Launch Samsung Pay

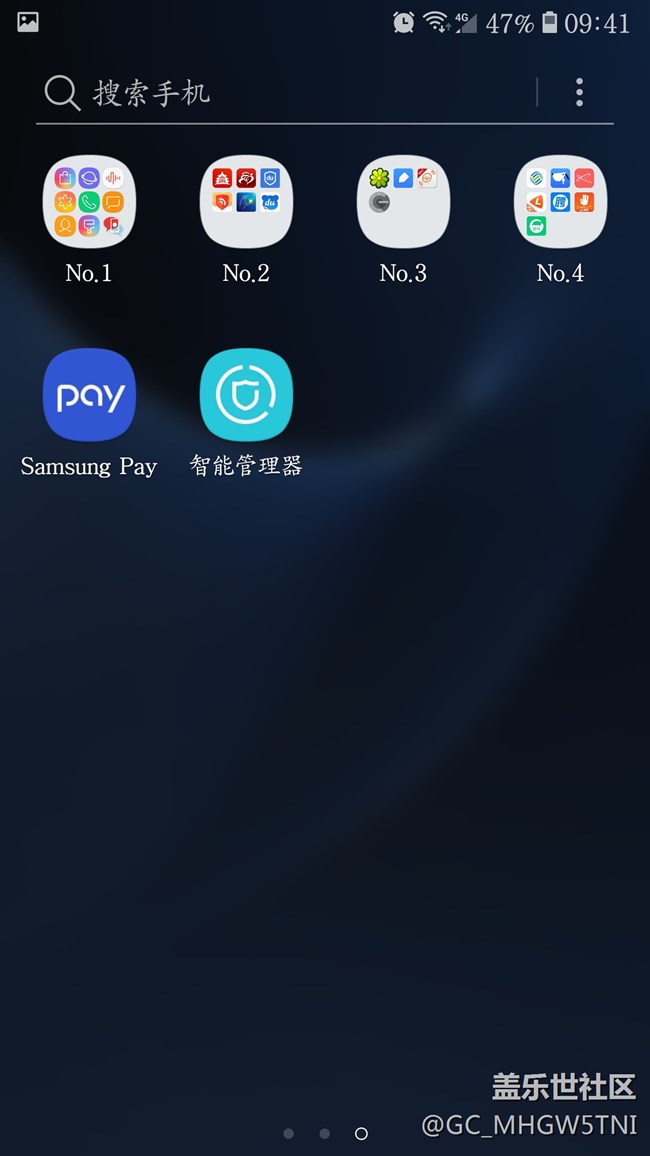pos(89,395)
